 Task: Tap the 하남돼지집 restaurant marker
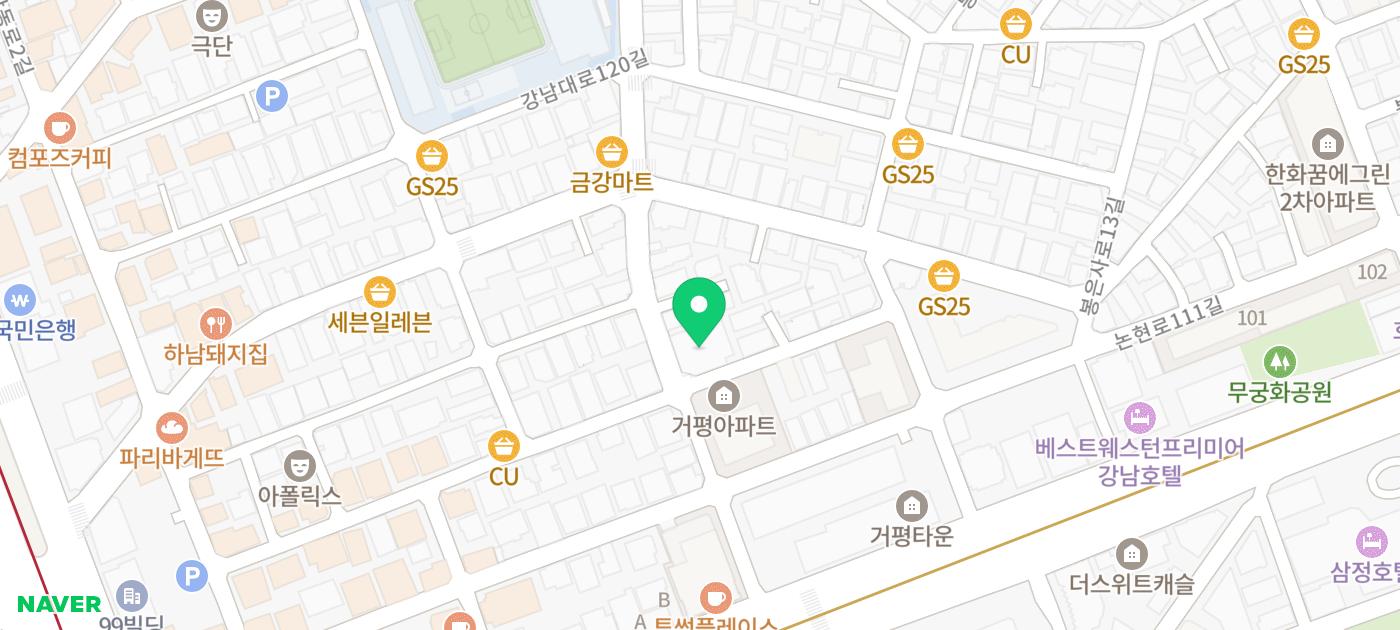coord(215,324)
